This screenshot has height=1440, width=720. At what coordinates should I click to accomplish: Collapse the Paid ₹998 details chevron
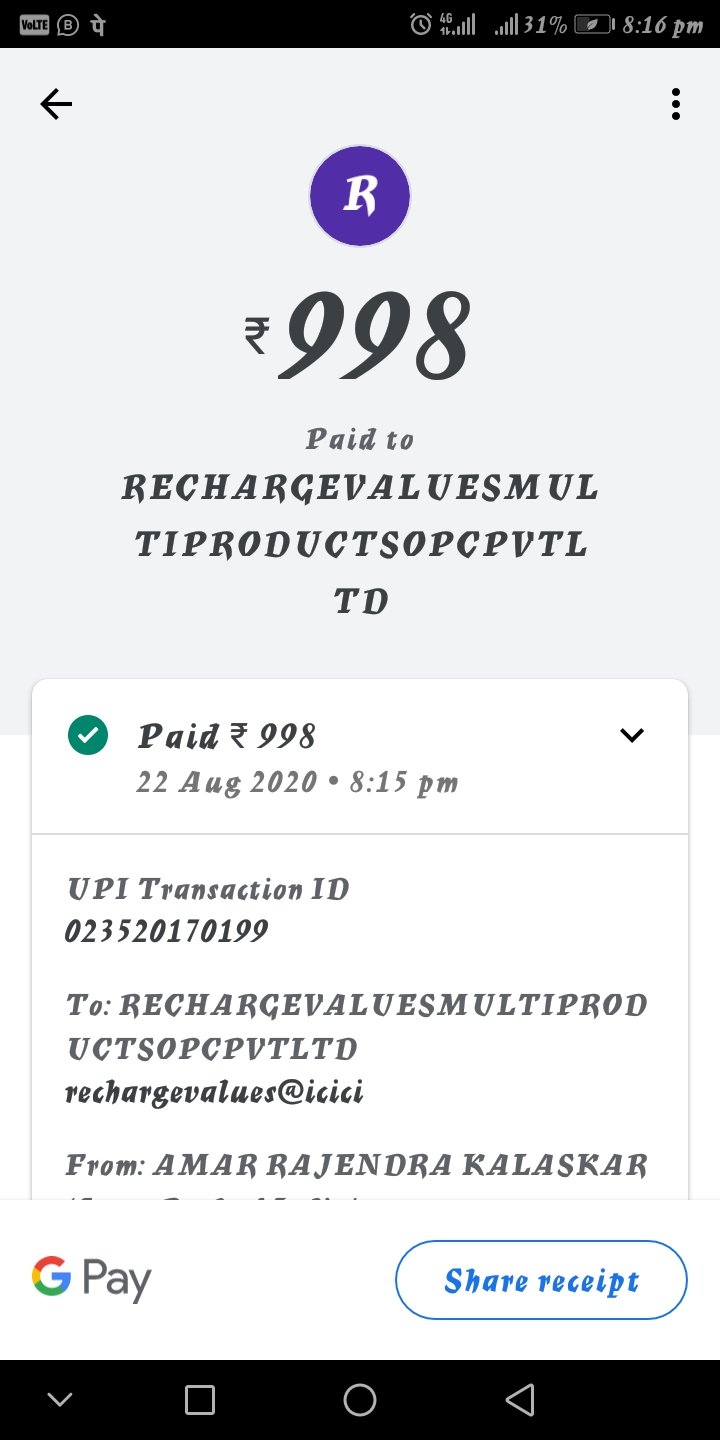632,735
